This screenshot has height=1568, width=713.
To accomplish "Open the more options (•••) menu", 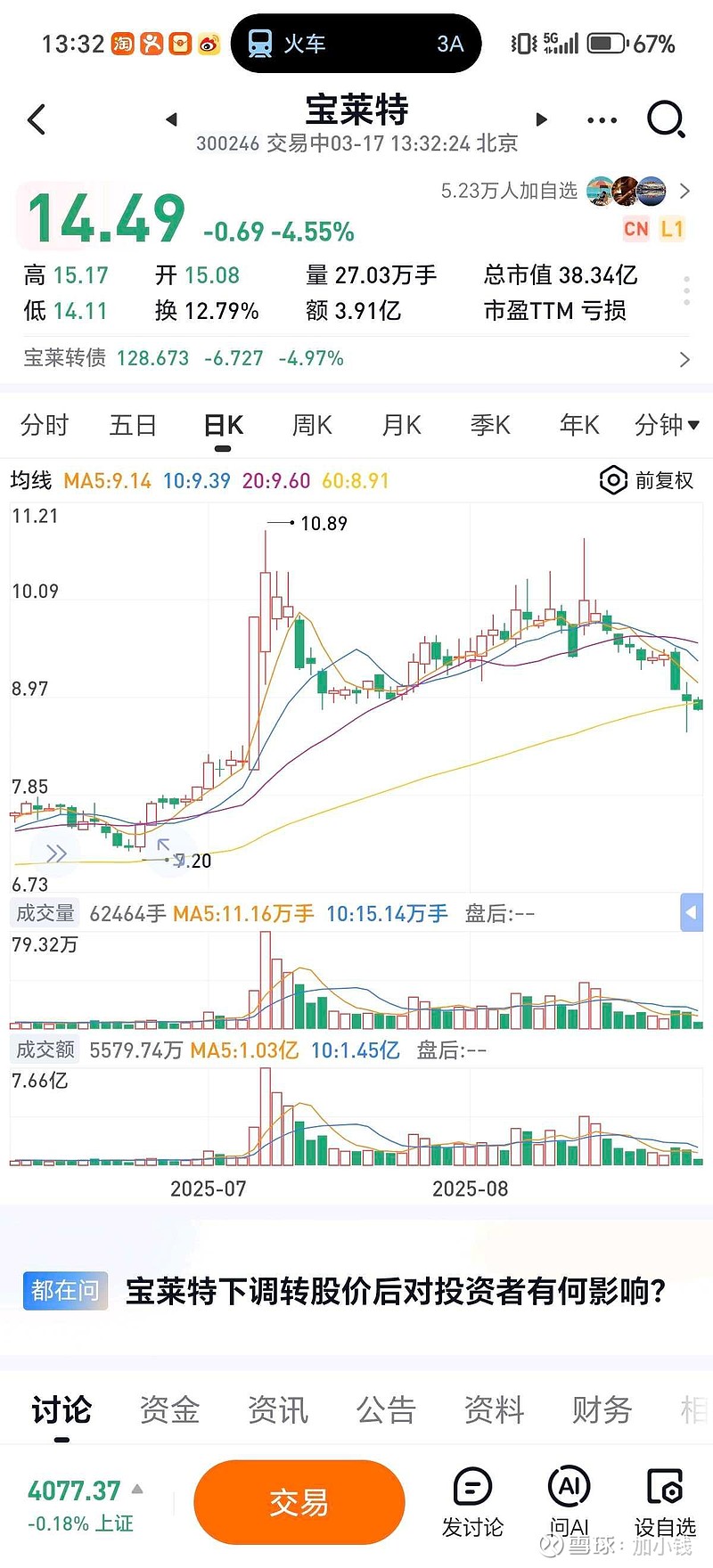I will tap(601, 119).
